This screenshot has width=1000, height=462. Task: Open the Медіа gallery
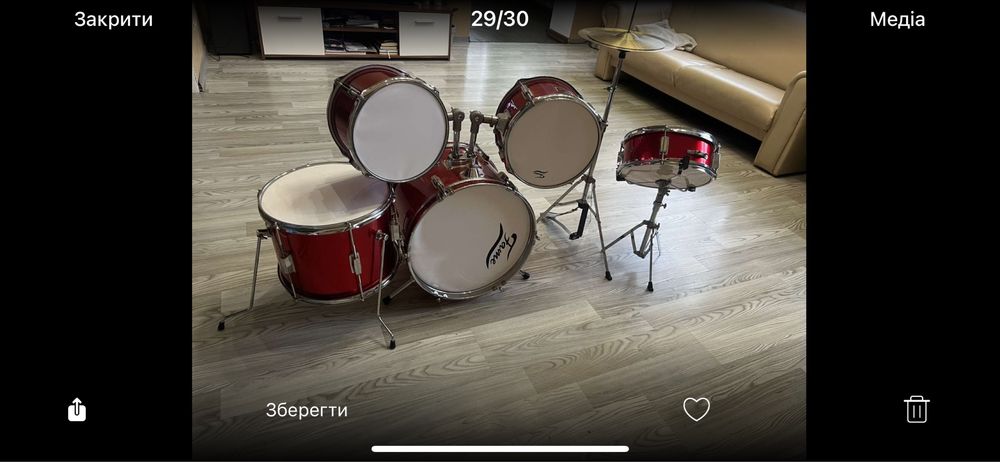point(897,19)
